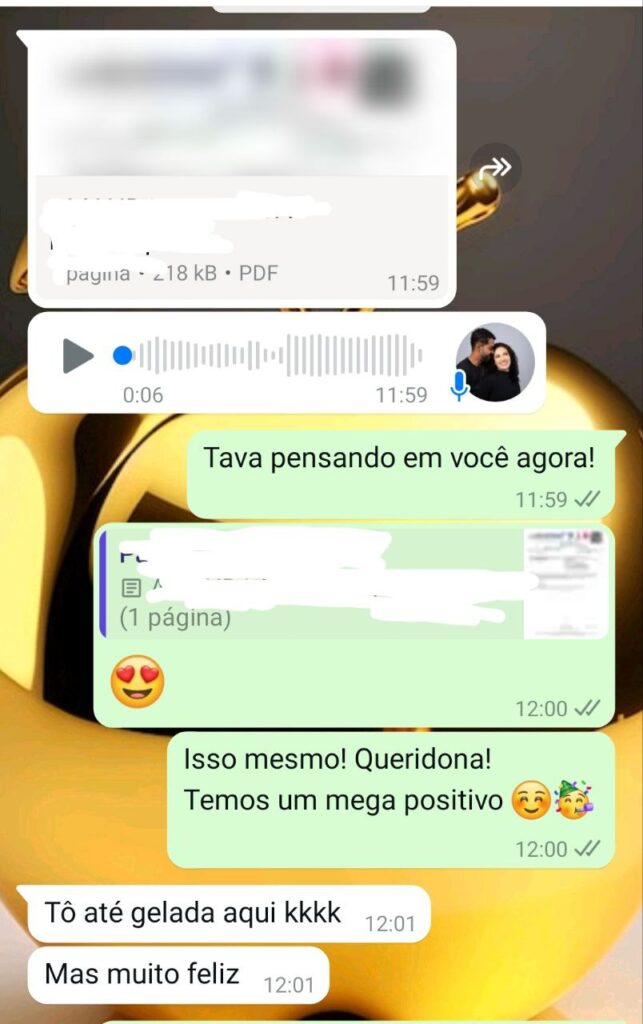
Task: Seek the voice message waveform
Action: tap(280, 355)
